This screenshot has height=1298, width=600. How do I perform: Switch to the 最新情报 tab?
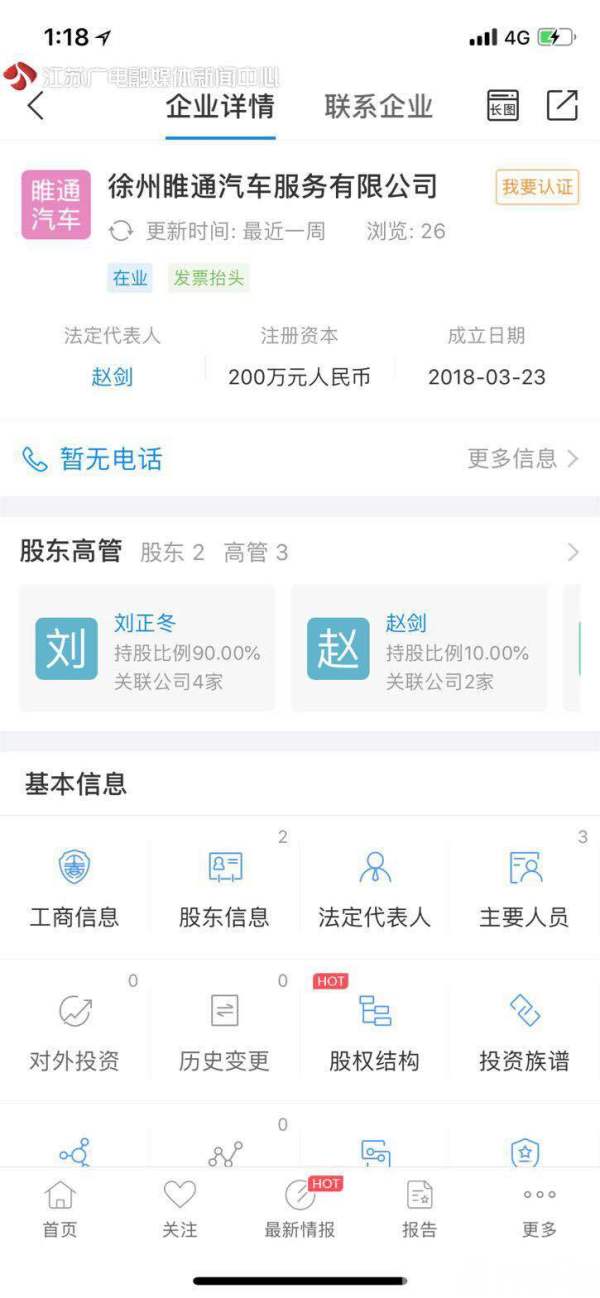click(300, 1209)
